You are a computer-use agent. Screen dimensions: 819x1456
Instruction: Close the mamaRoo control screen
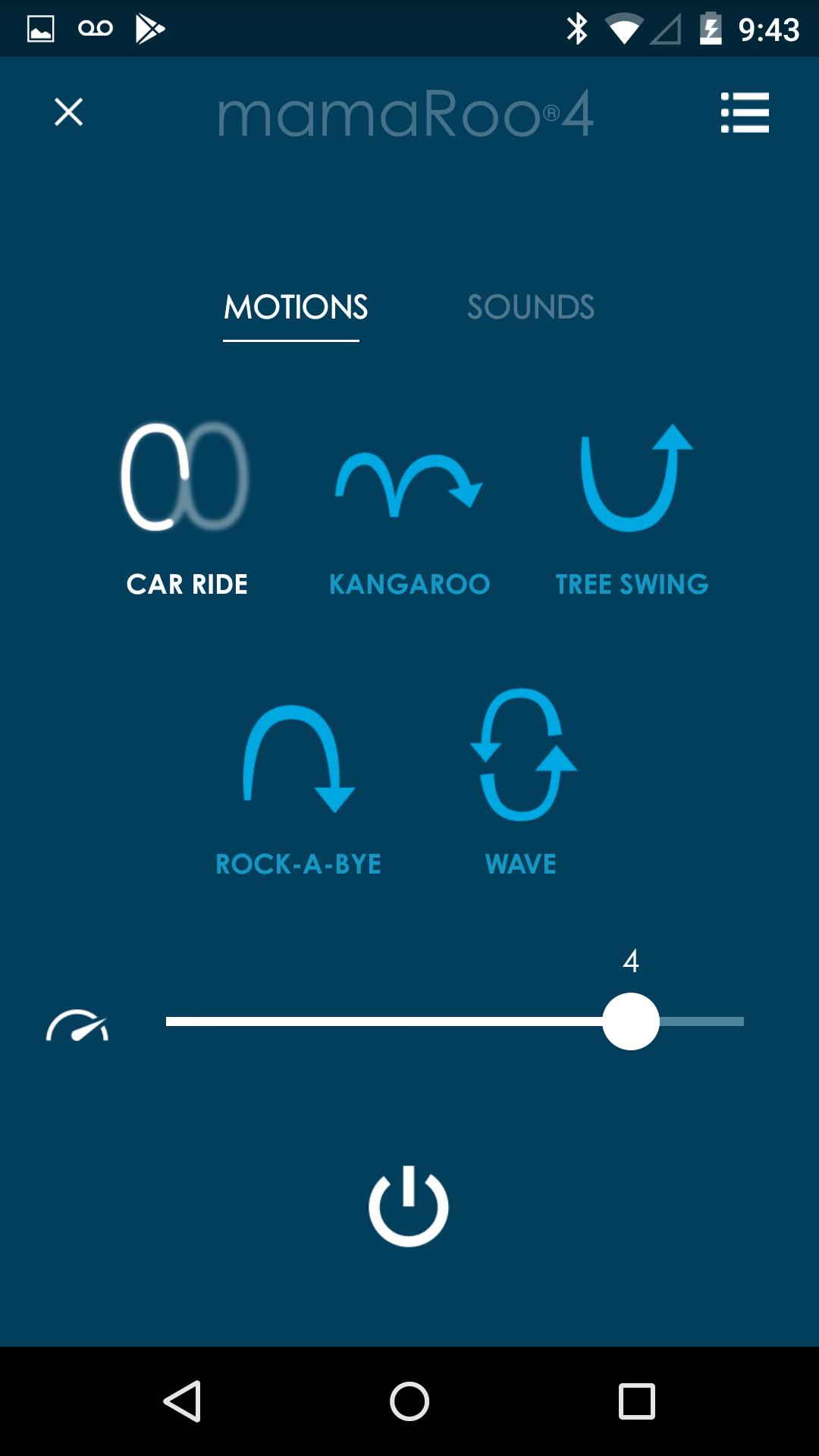[x=68, y=112]
